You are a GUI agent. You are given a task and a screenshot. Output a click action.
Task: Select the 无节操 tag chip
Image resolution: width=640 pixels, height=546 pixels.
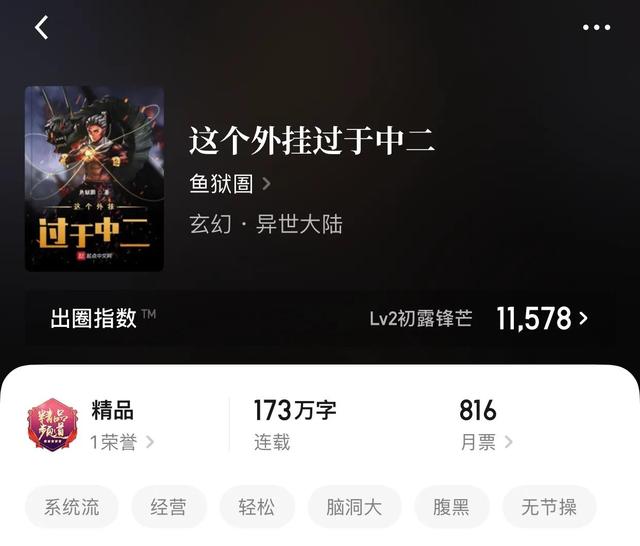(x=549, y=507)
